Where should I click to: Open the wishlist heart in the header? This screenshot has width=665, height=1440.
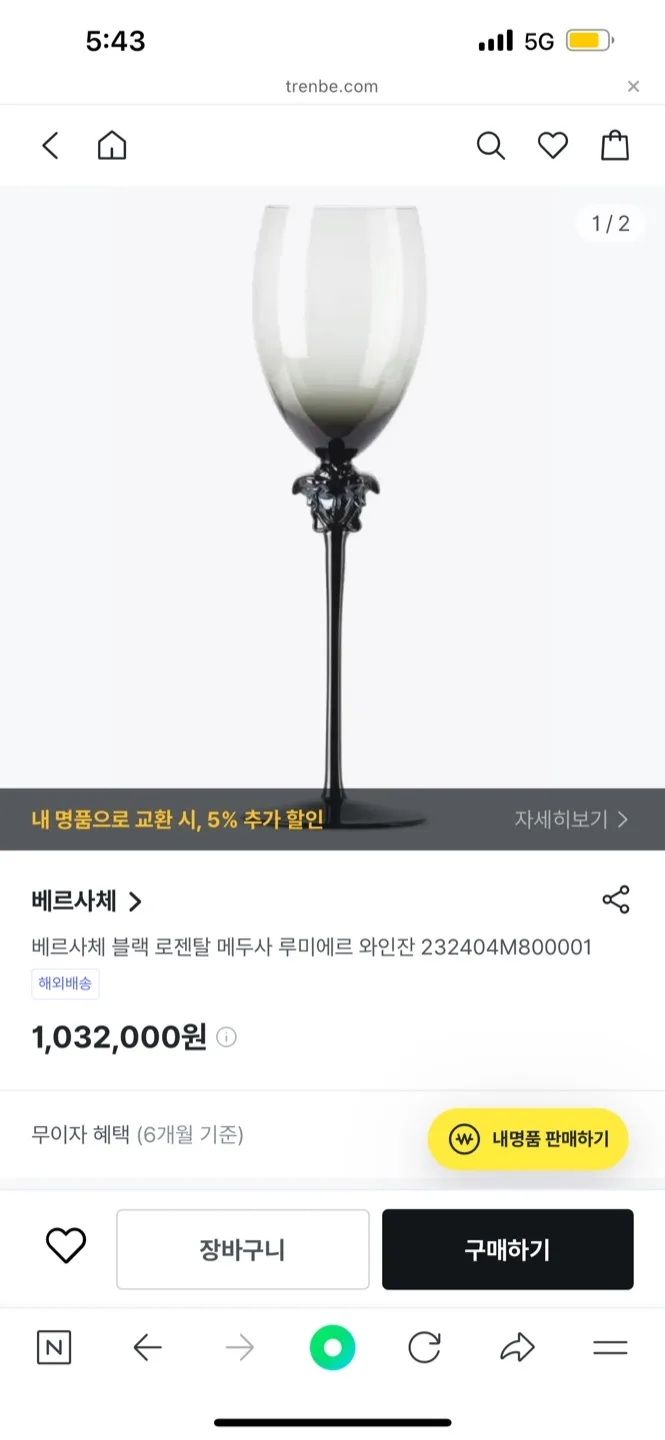click(x=553, y=146)
